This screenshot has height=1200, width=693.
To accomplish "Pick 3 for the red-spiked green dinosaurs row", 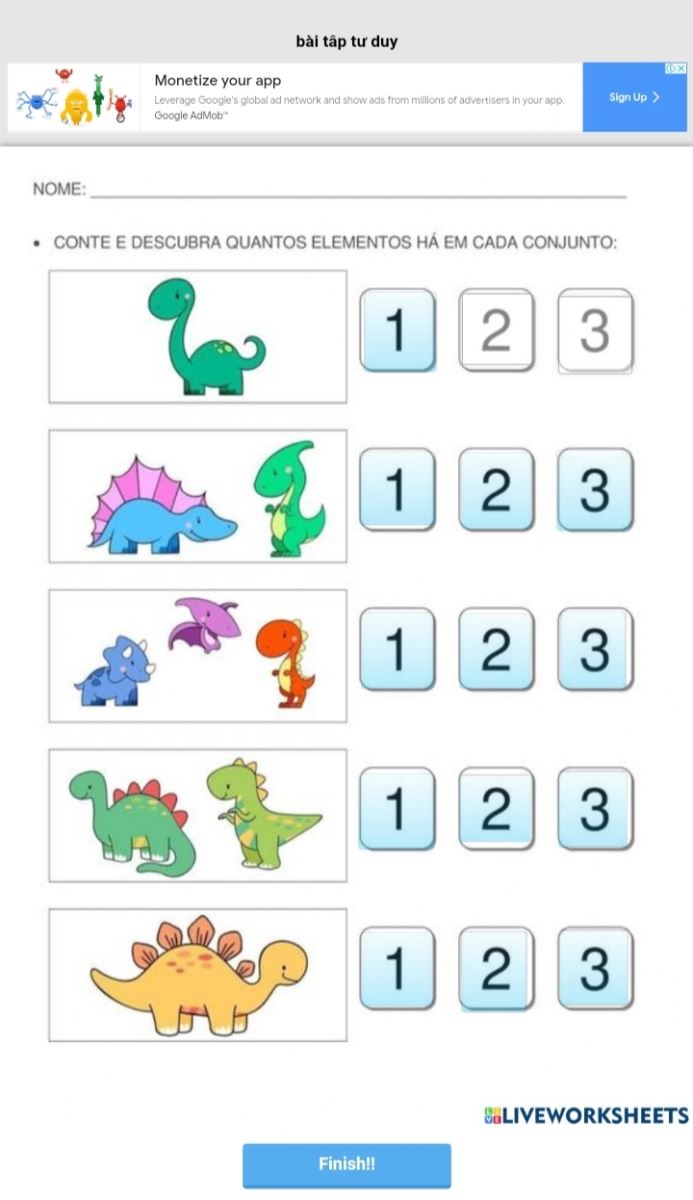I will 595,808.
